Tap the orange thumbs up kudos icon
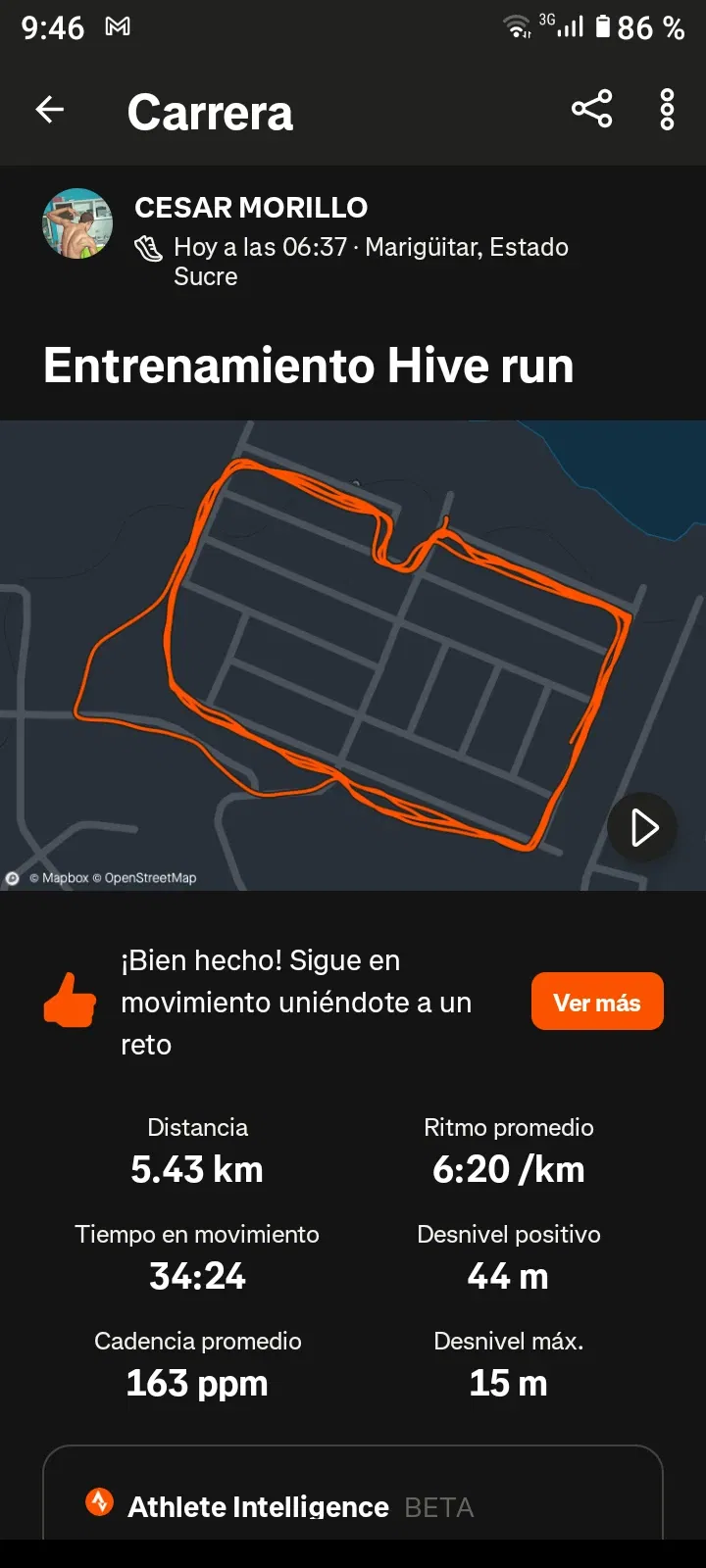The width and height of the screenshot is (706, 1568). pyautogui.click(x=70, y=1002)
